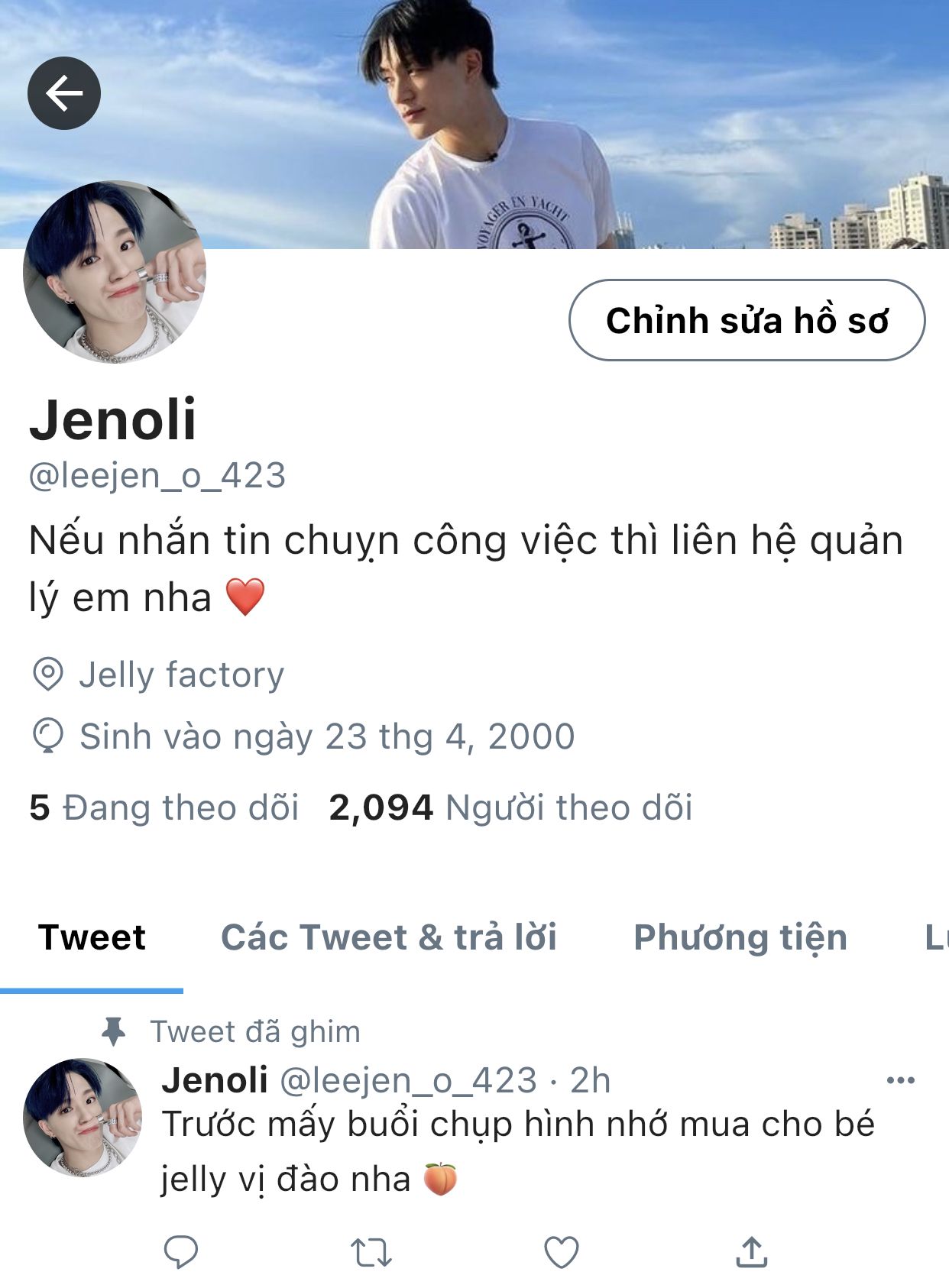The width and height of the screenshot is (949, 1288).
Task: Switch to the Phương tiện tab
Action: [x=740, y=937]
